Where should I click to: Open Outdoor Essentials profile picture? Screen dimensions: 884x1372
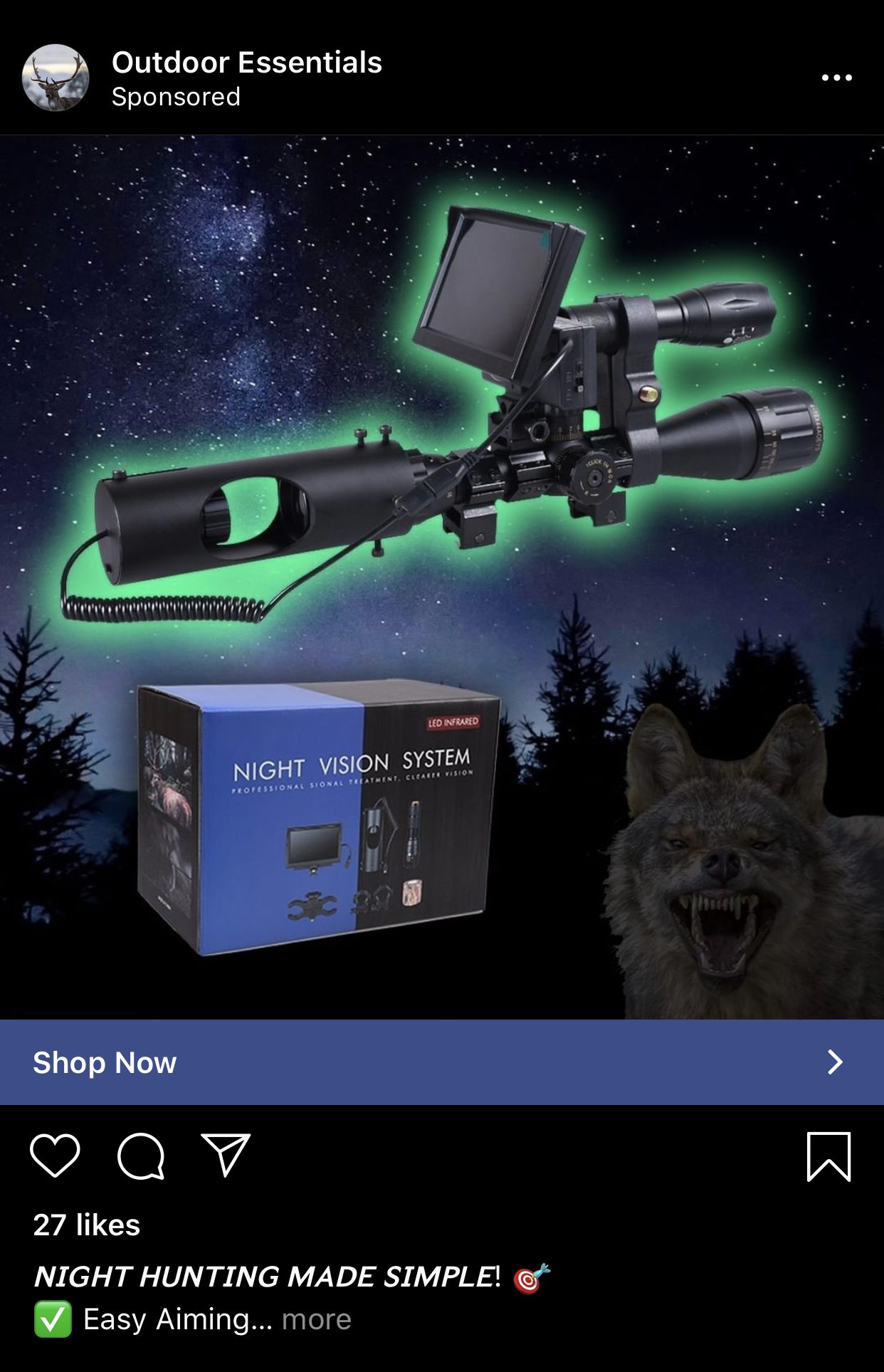coord(56,78)
